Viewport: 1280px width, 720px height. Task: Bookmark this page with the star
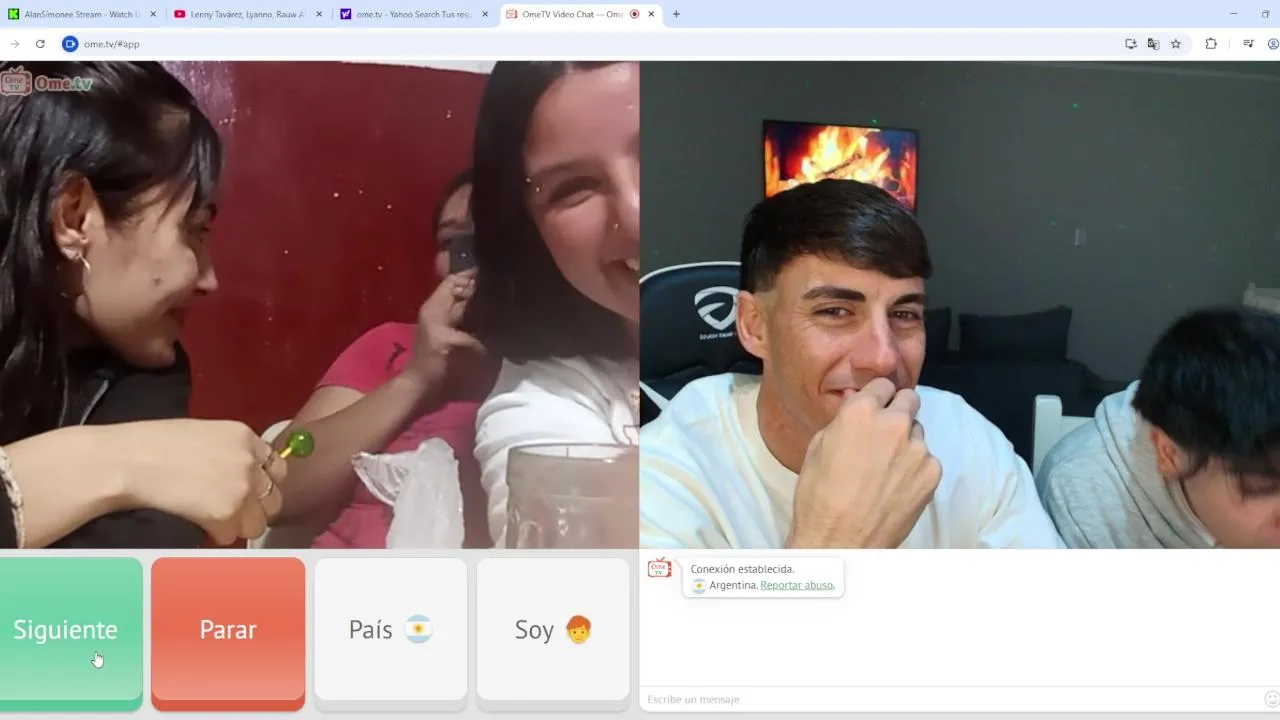click(1176, 44)
